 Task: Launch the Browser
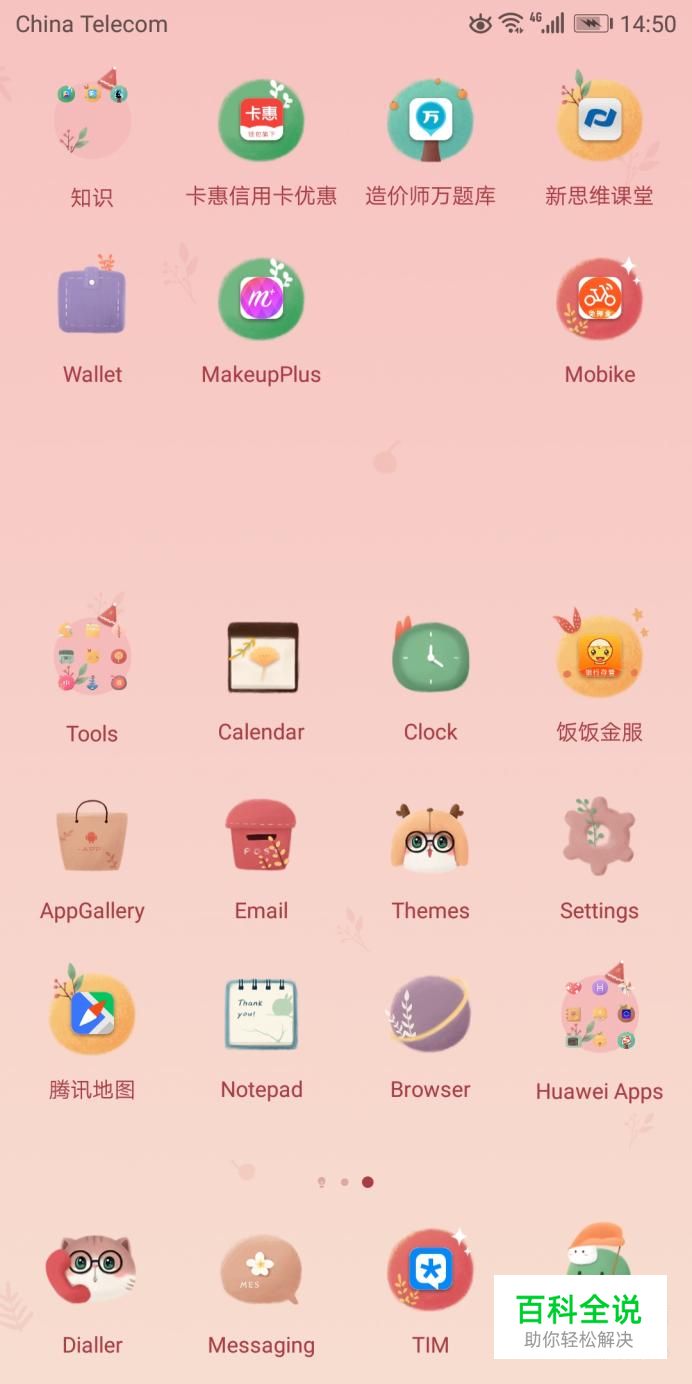click(430, 1015)
